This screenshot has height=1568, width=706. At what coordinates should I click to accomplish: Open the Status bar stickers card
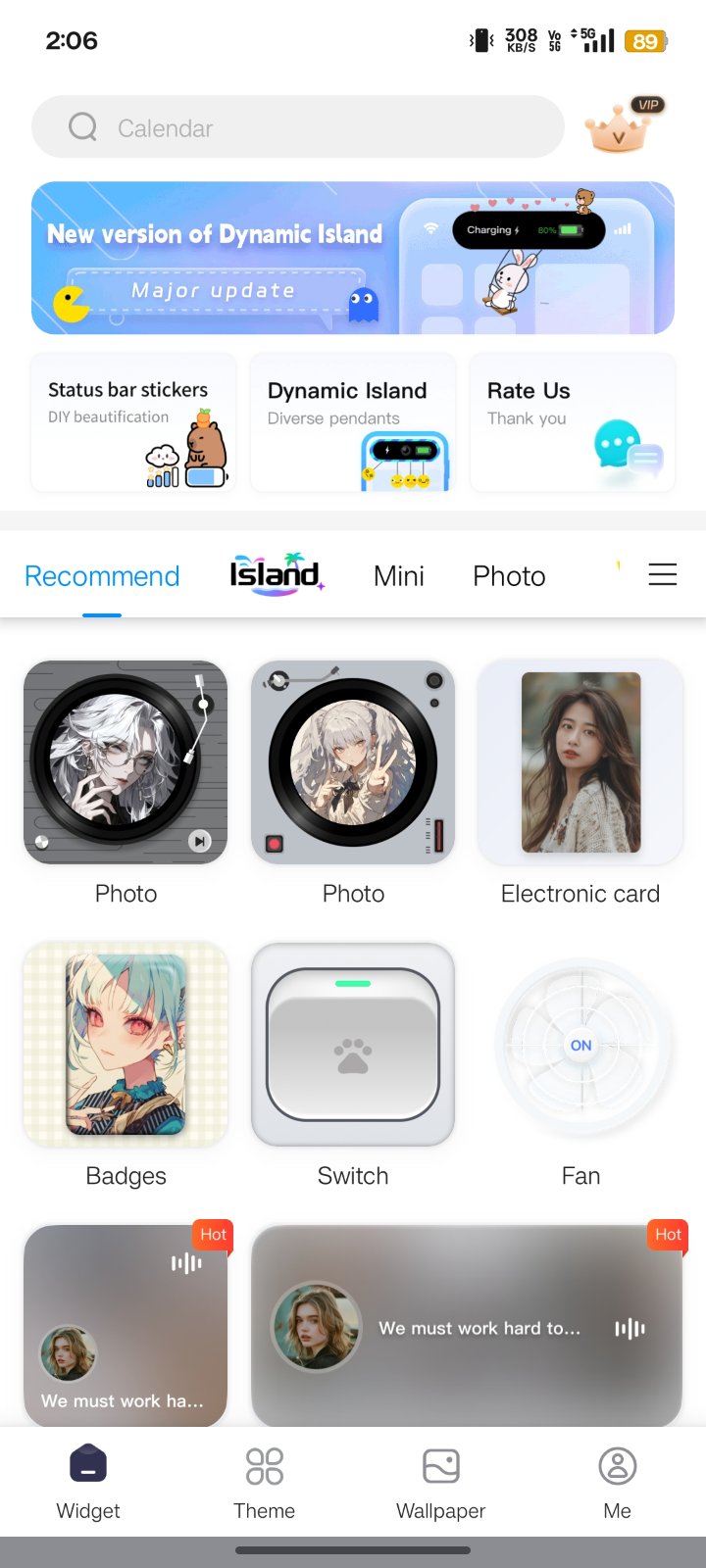click(133, 422)
